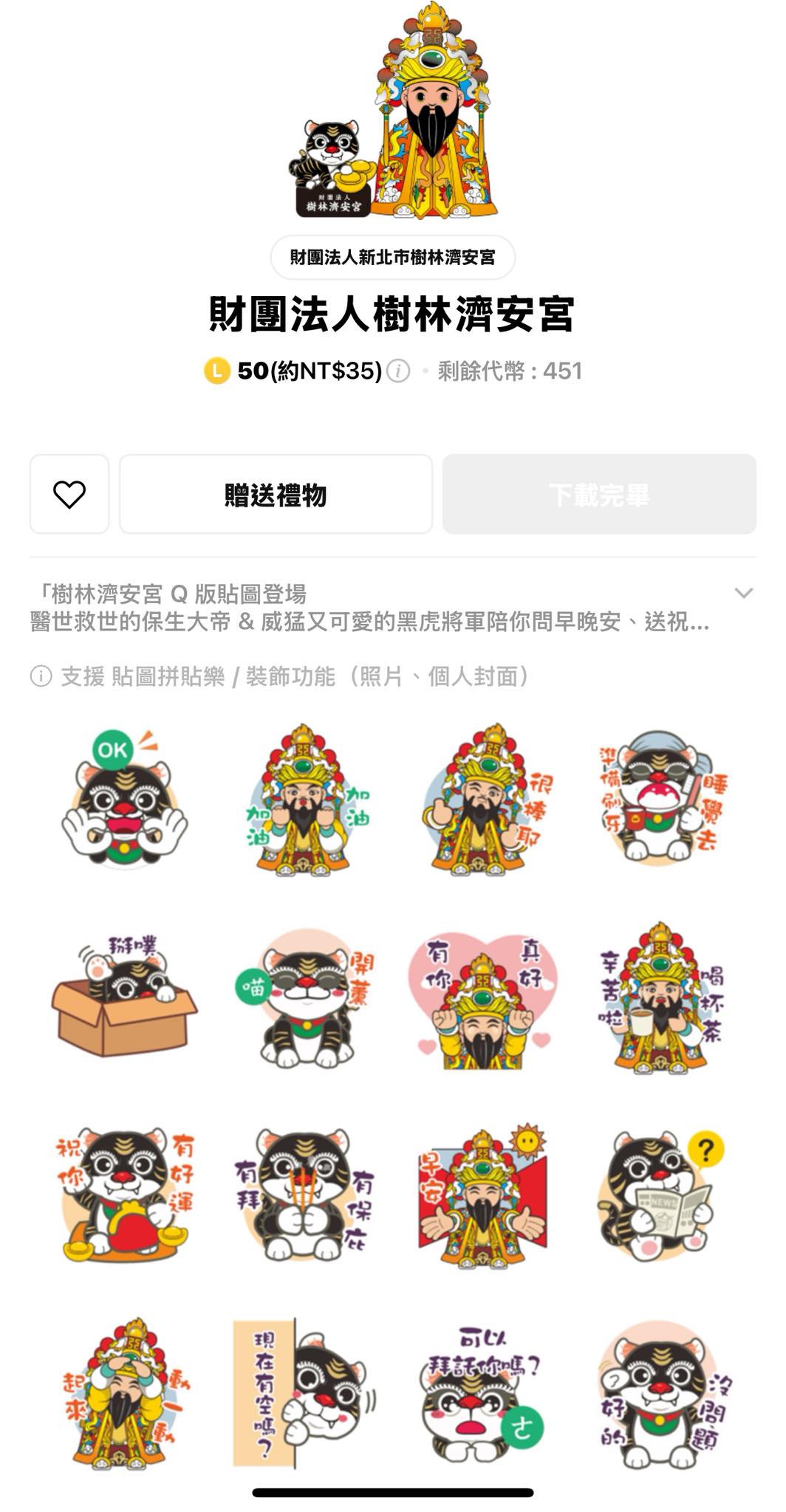Preview the tiger in box sticker
The image size is (786, 1512).
[x=124, y=997]
